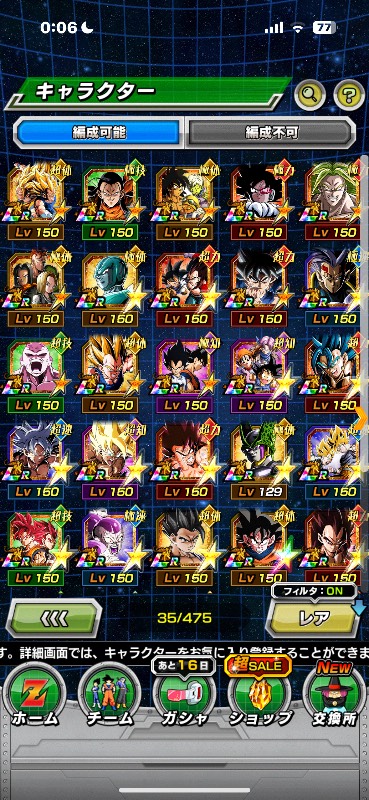Screen dimensions: 369x800
Task: Open the magnifying glass search icon
Action: pos(310,94)
